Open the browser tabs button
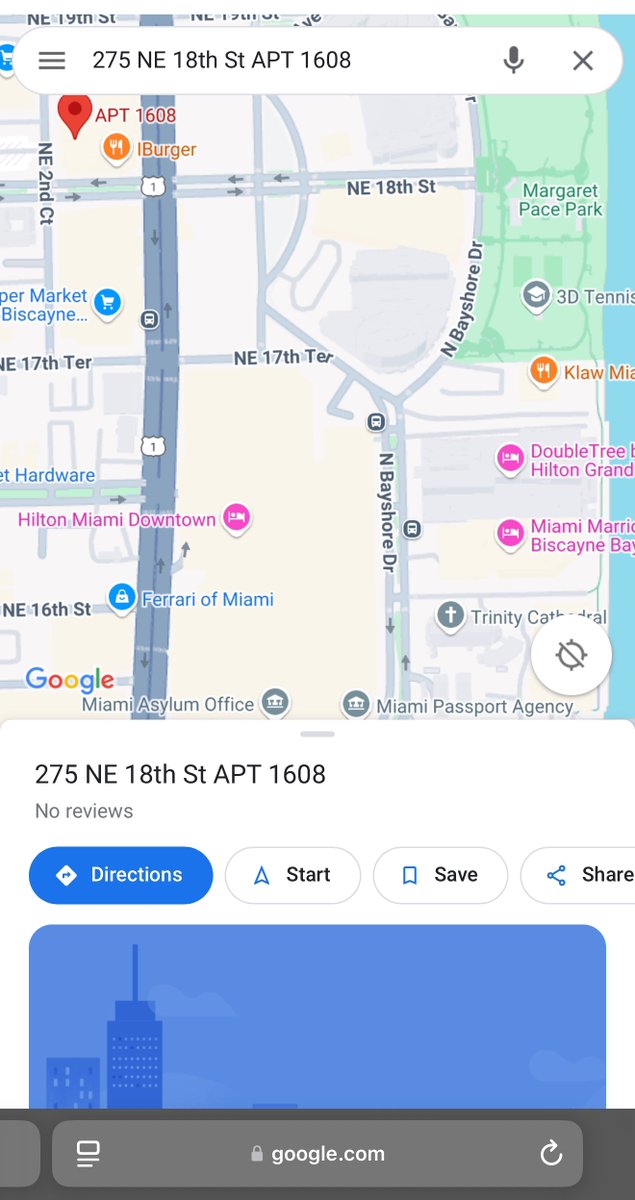 coord(88,1154)
